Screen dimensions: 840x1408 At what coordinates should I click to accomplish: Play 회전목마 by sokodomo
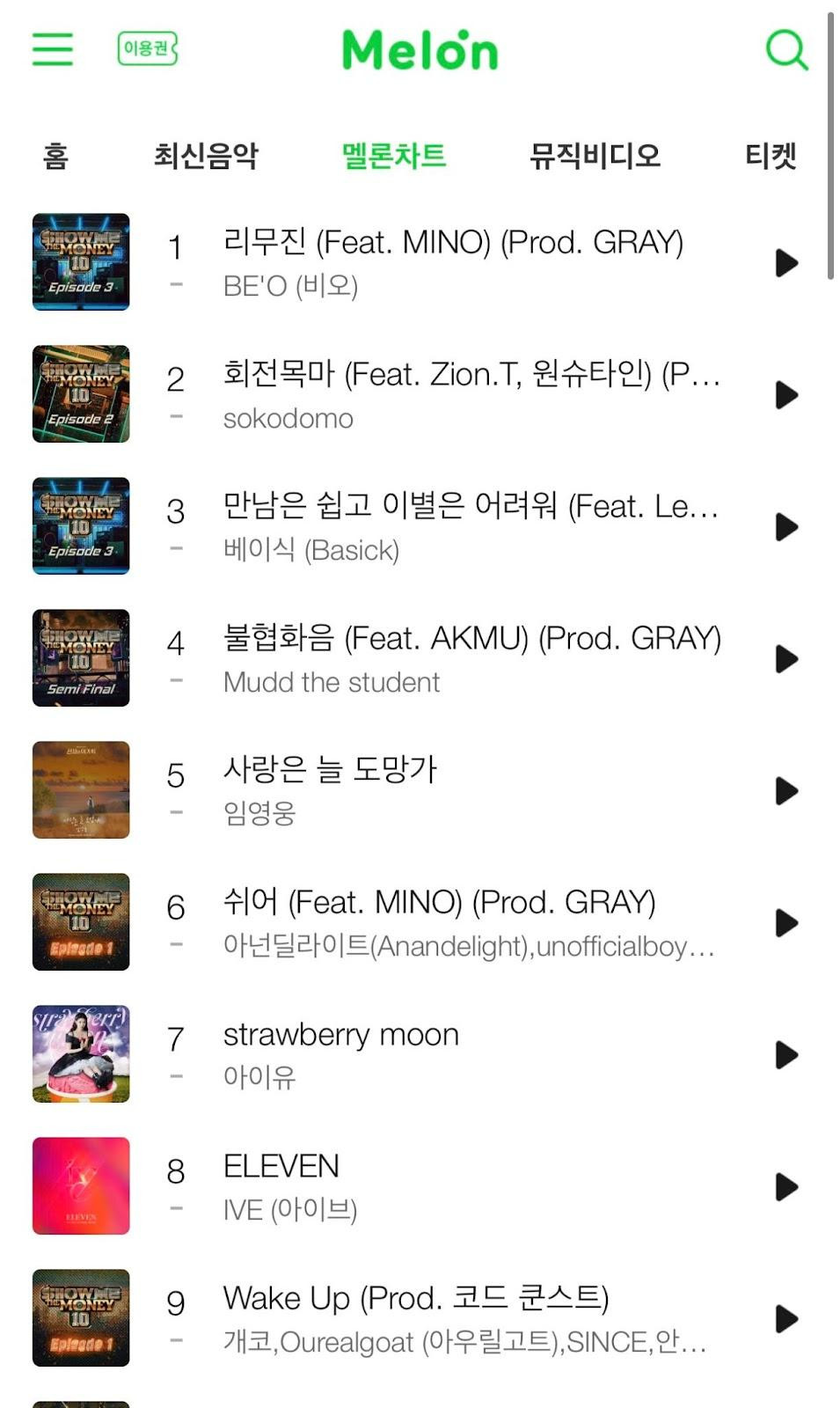click(785, 394)
